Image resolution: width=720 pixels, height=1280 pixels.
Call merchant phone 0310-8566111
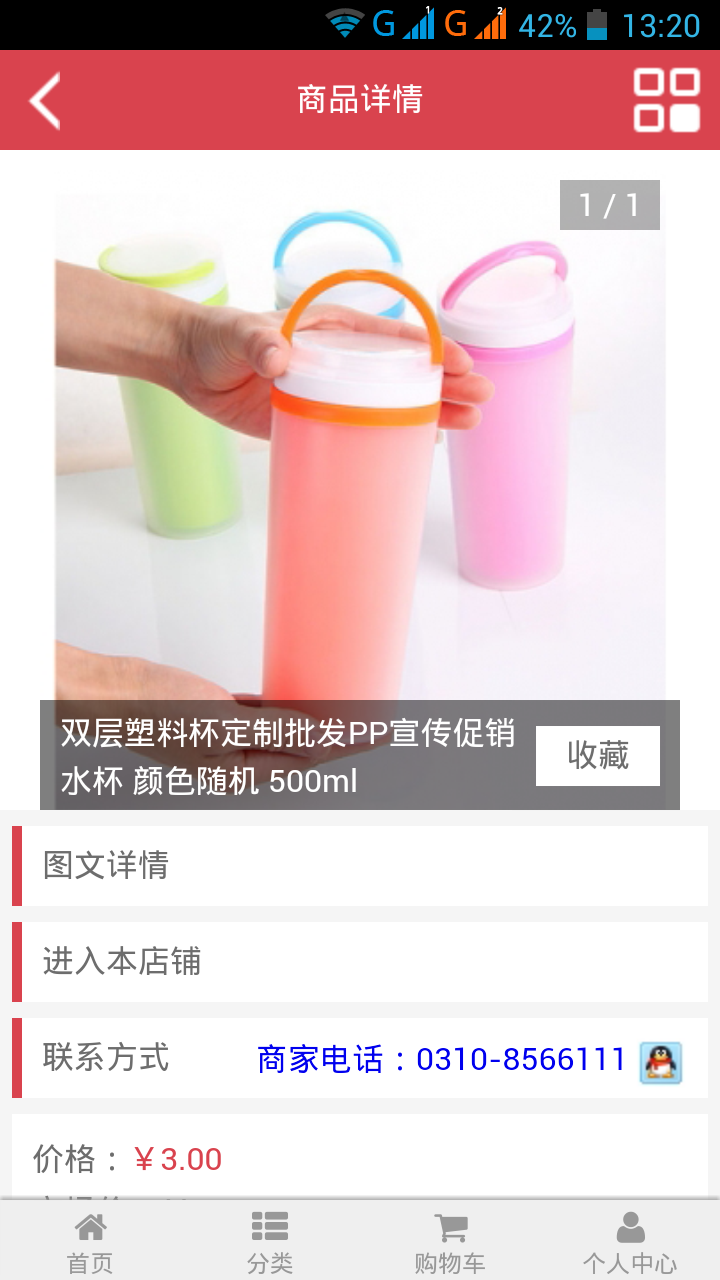click(441, 1059)
